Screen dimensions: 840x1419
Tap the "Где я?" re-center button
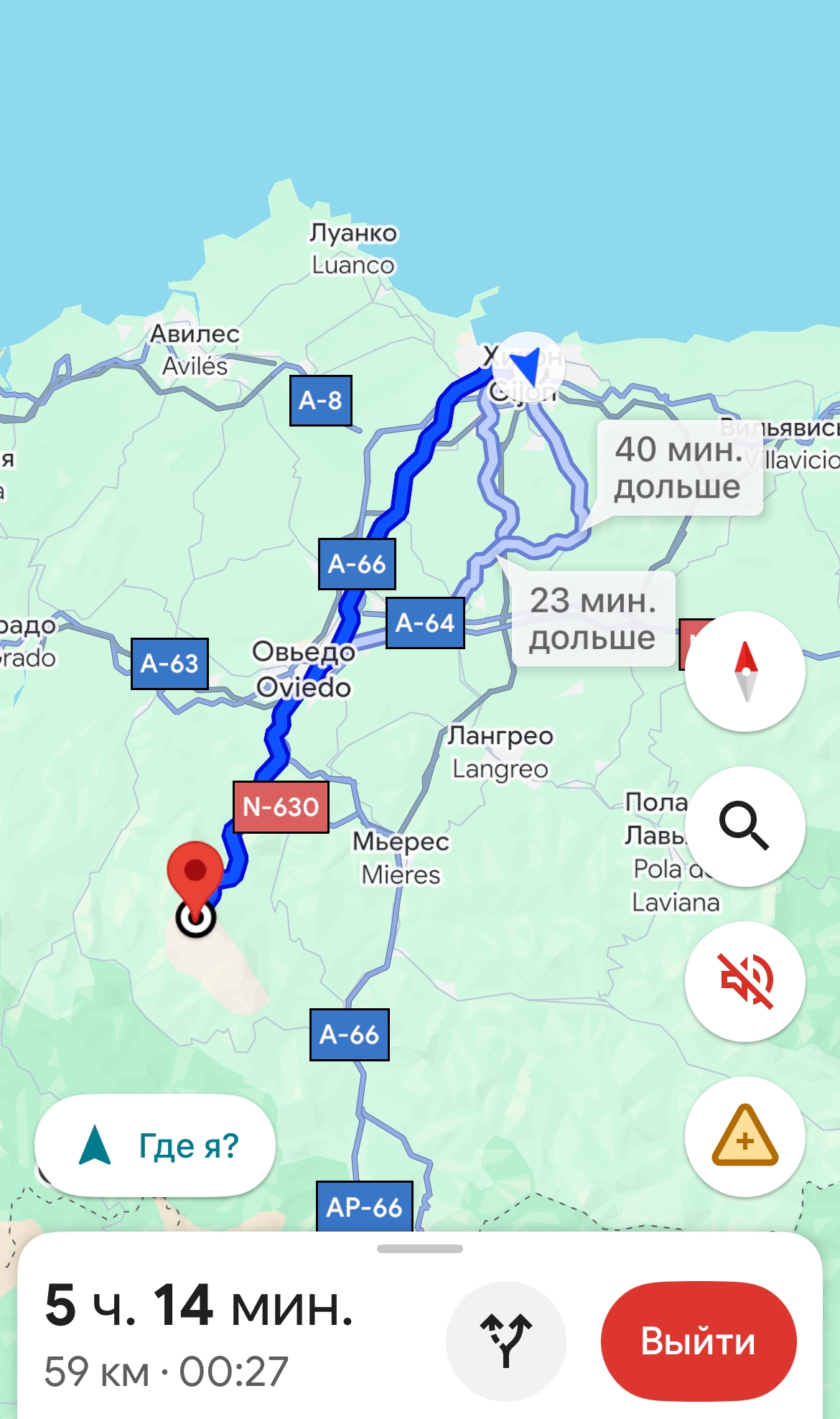(x=155, y=1145)
